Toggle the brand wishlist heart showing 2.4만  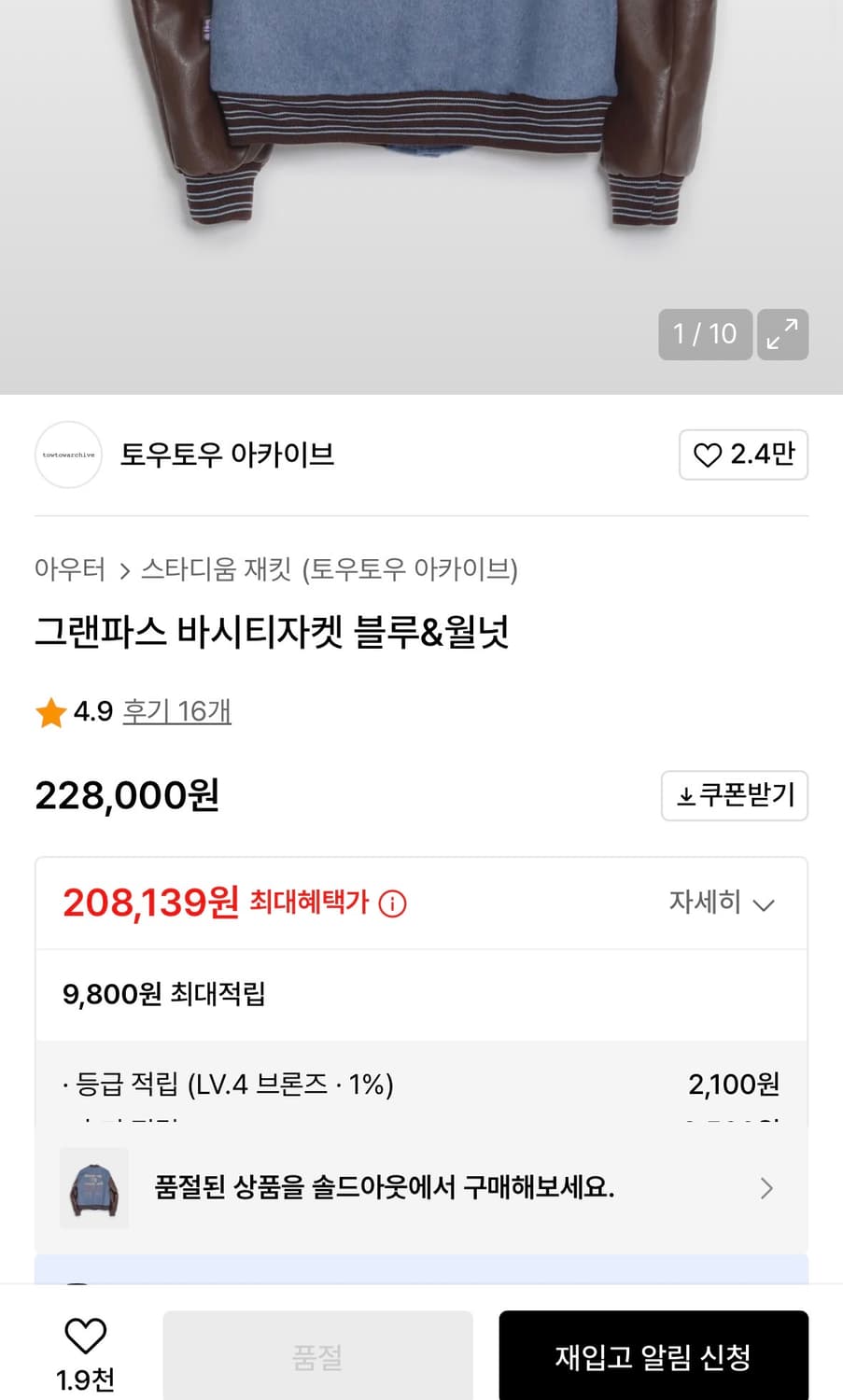[x=743, y=455]
